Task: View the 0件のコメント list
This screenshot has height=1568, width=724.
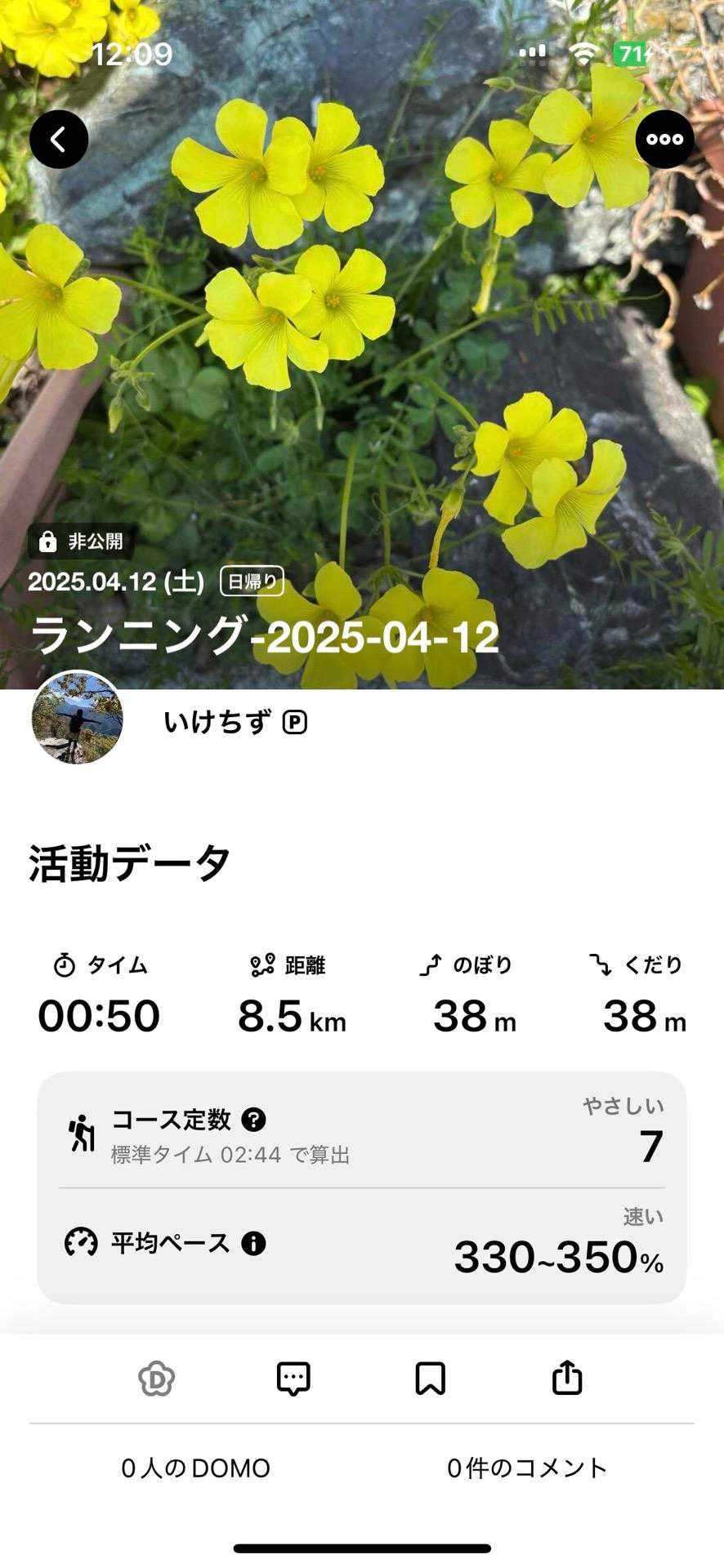Action: [527, 1468]
